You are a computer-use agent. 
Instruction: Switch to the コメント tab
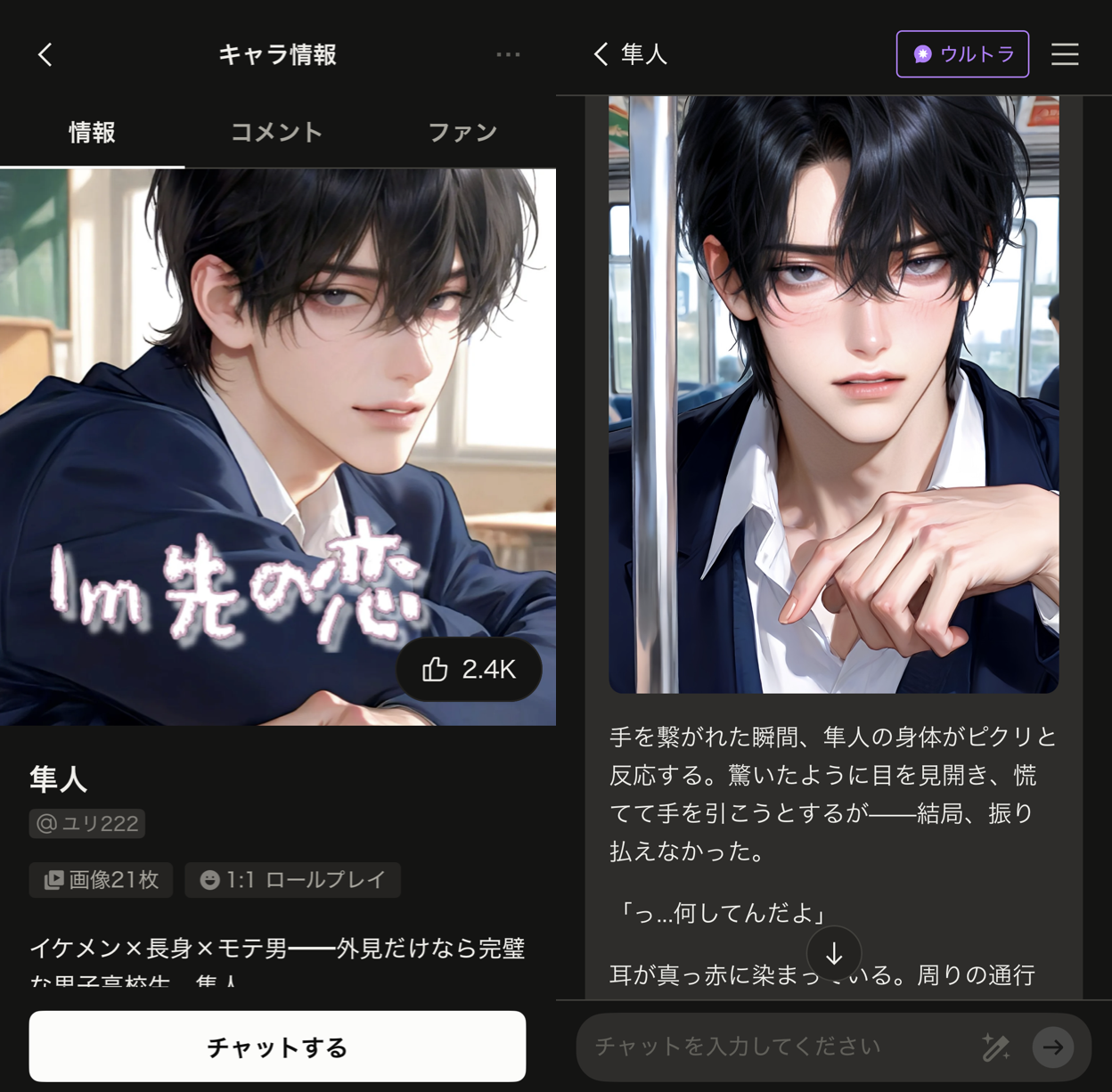coord(276,133)
